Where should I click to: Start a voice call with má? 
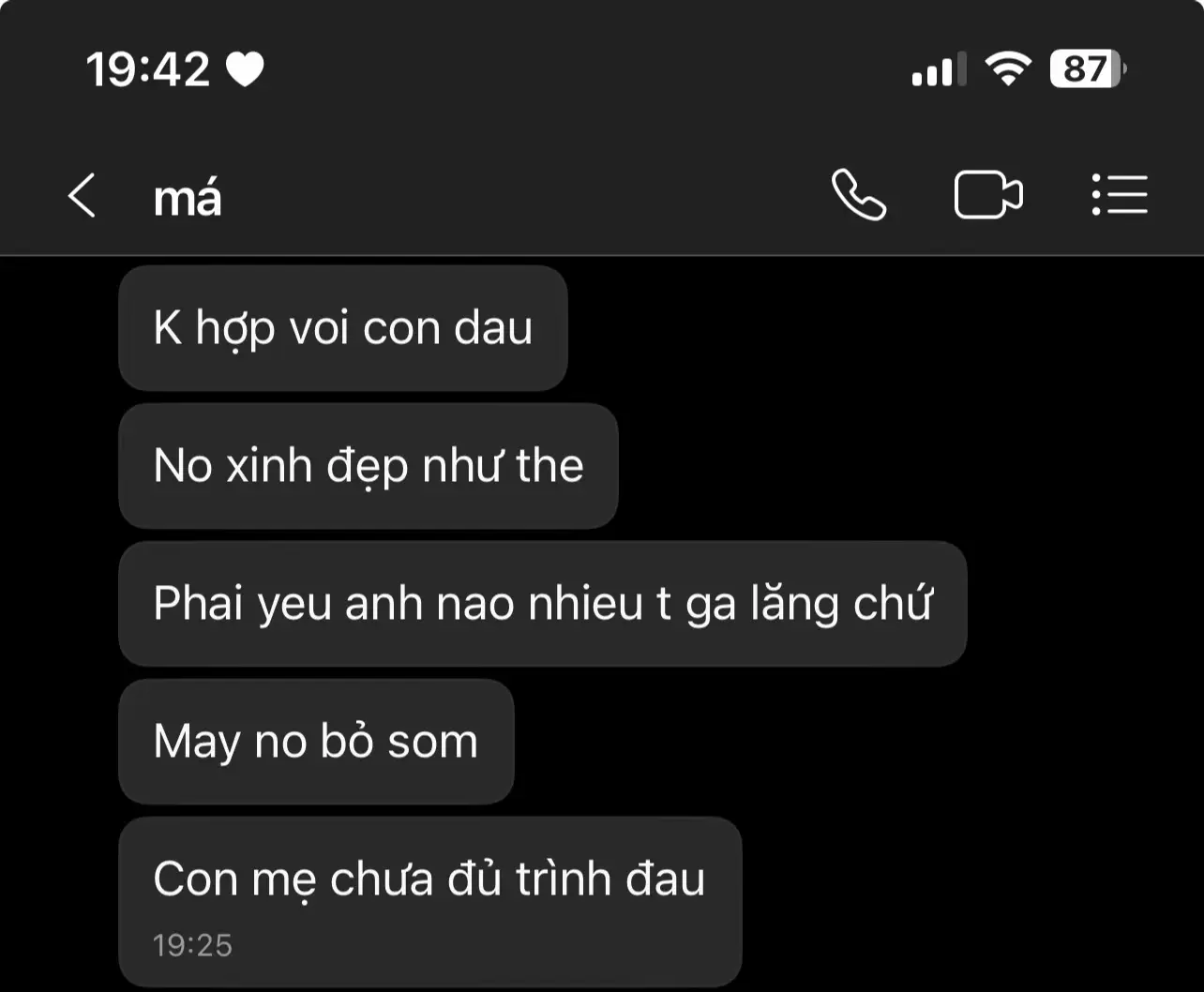[x=858, y=195]
